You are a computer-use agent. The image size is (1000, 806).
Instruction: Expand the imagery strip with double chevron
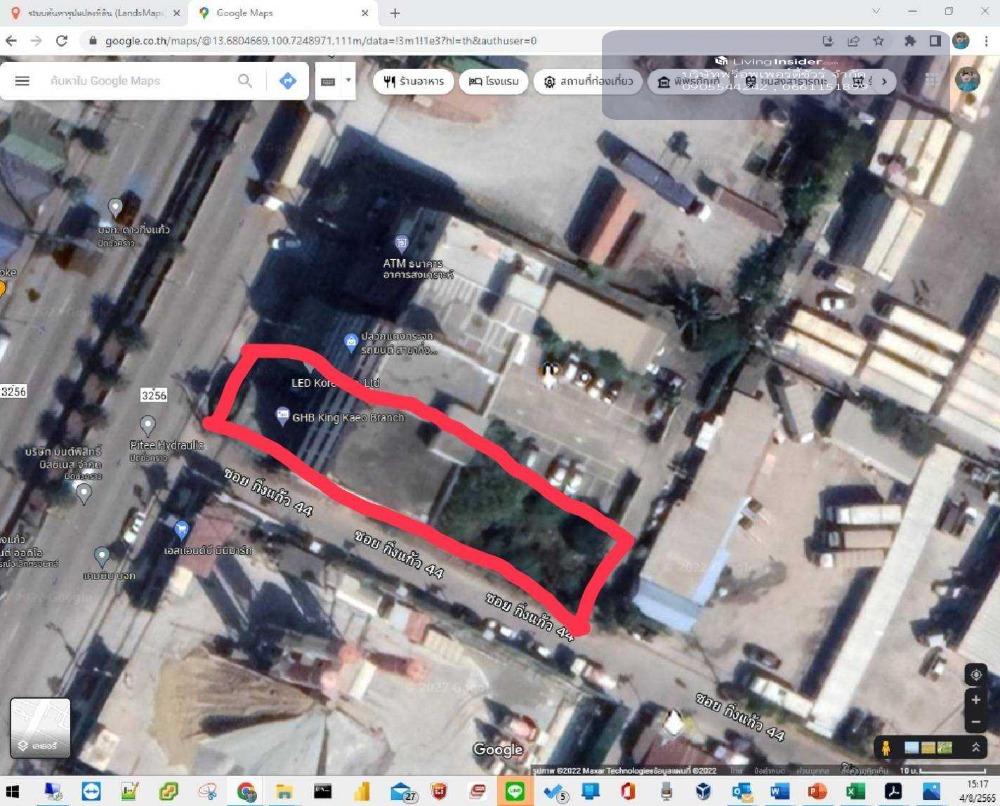[x=977, y=747]
